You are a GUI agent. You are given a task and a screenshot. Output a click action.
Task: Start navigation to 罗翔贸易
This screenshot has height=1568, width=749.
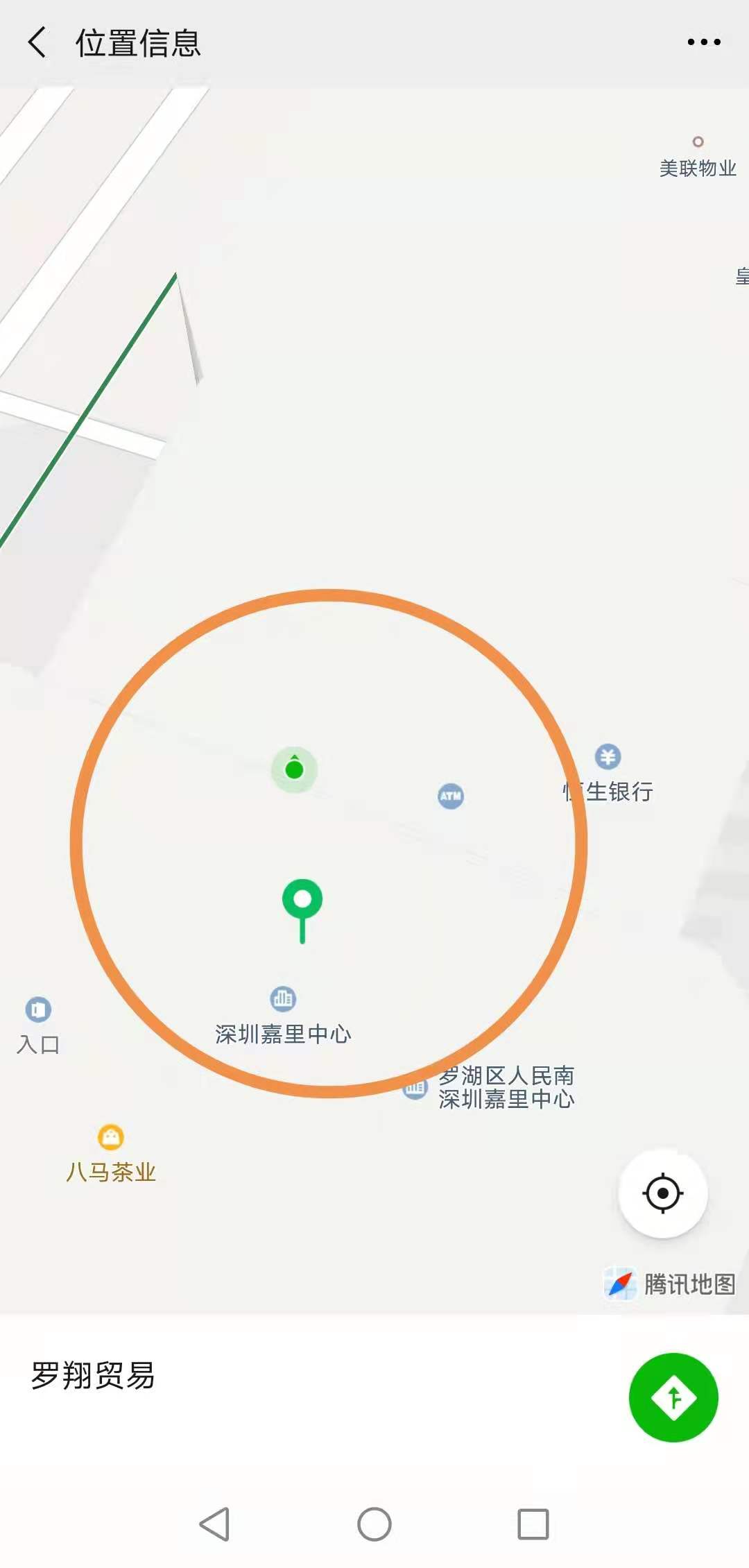[673, 1397]
